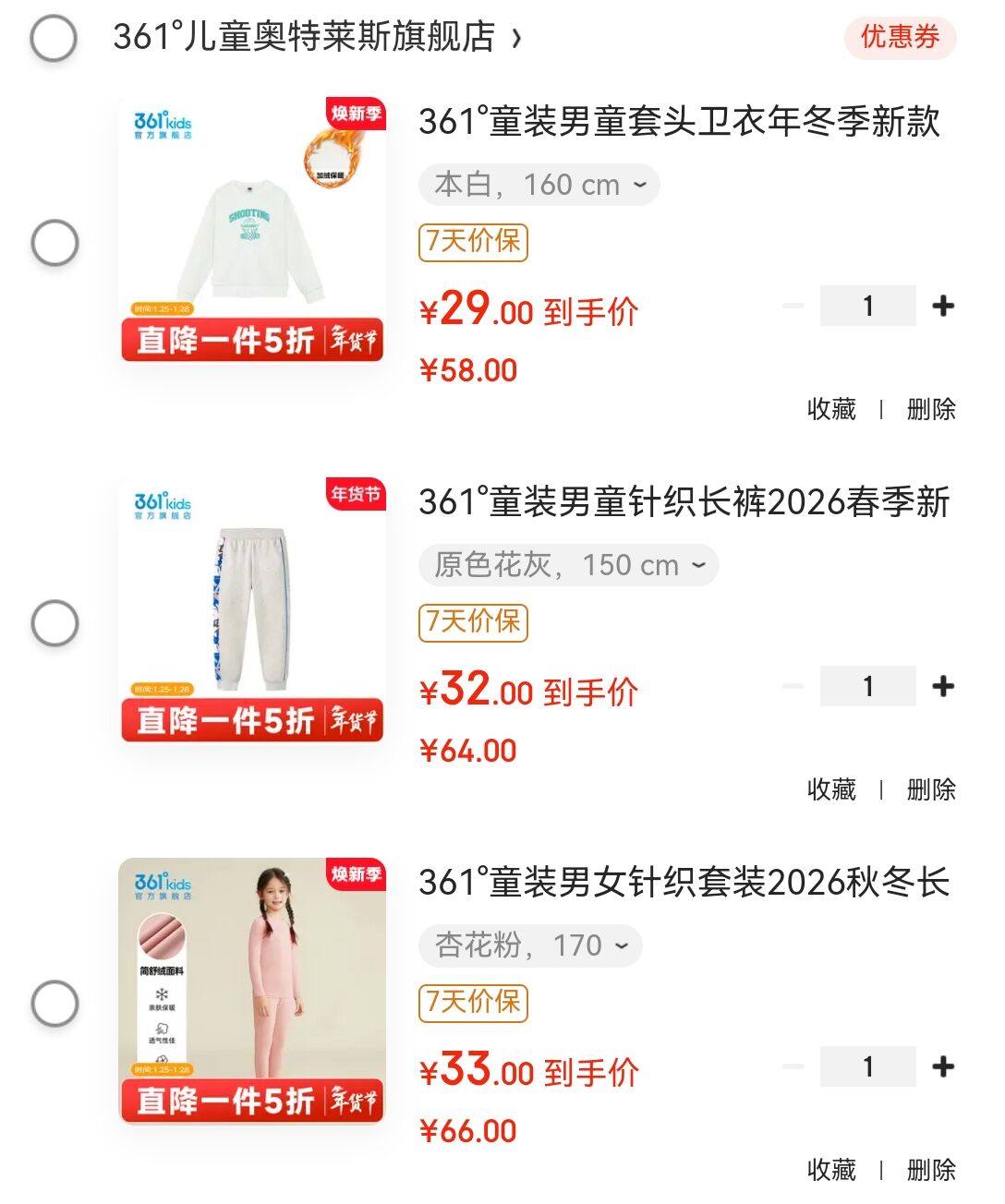Select the 套头卫衣 item checkbox
Viewport: 1005px width, 1204px height.
click(55, 243)
